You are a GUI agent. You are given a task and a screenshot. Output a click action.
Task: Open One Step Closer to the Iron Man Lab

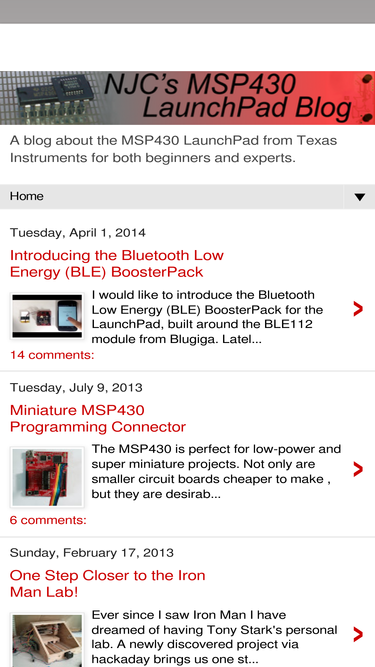[x=108, y=583]
